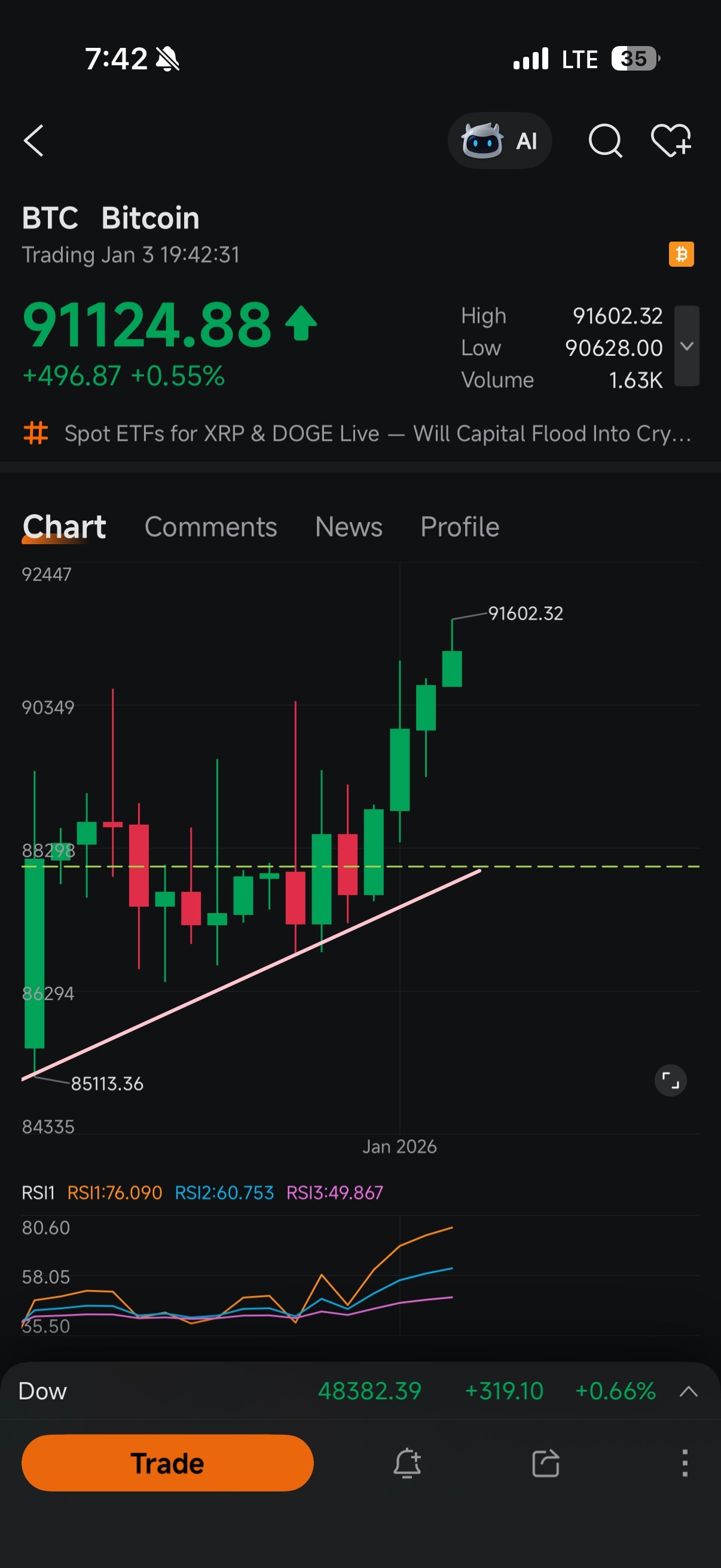The width and height of the screenshot is (721, 1568).
Task: Tap the orange Trade button
Action: point(167,1463)
